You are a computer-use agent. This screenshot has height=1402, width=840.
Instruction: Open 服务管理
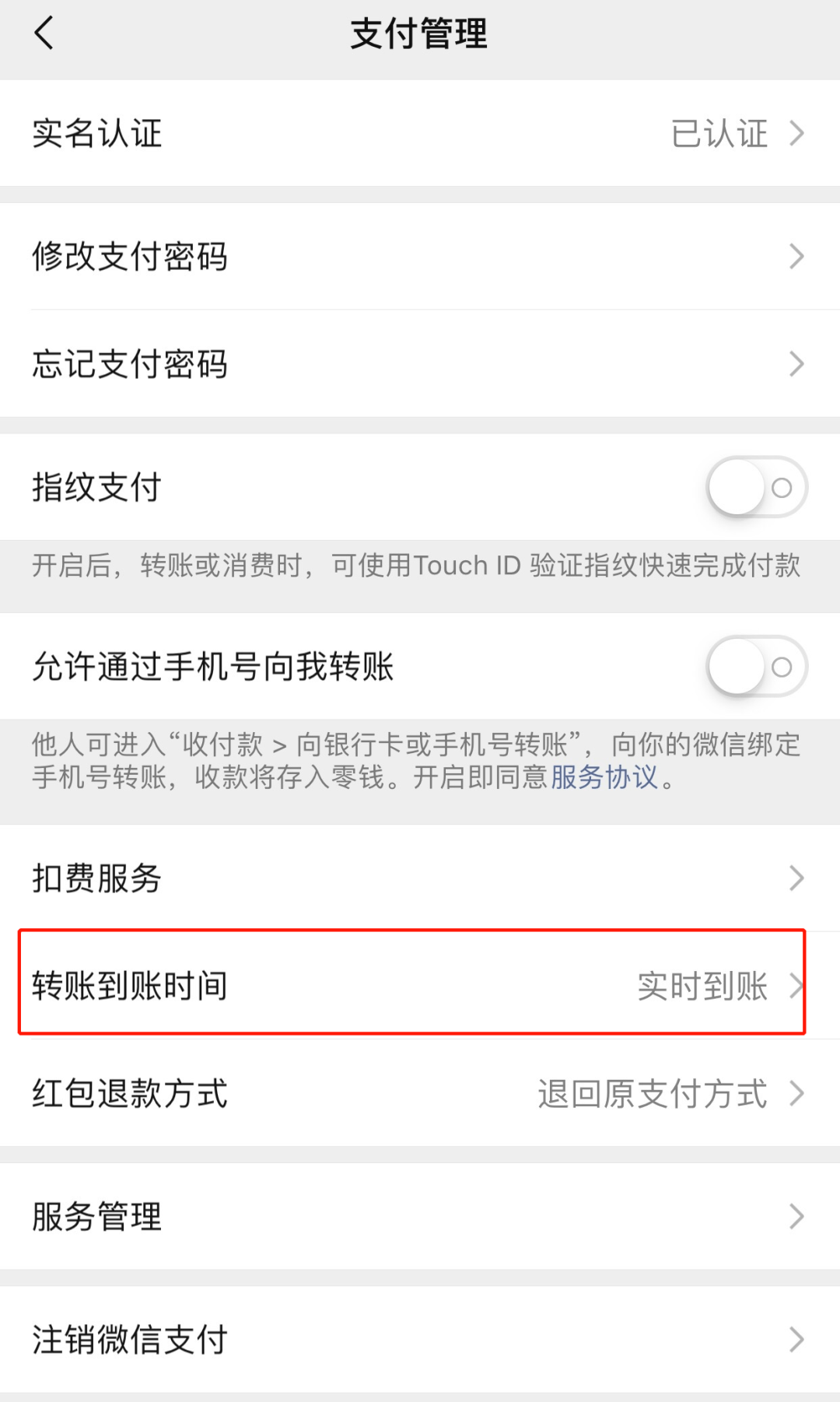[420, 1216]
